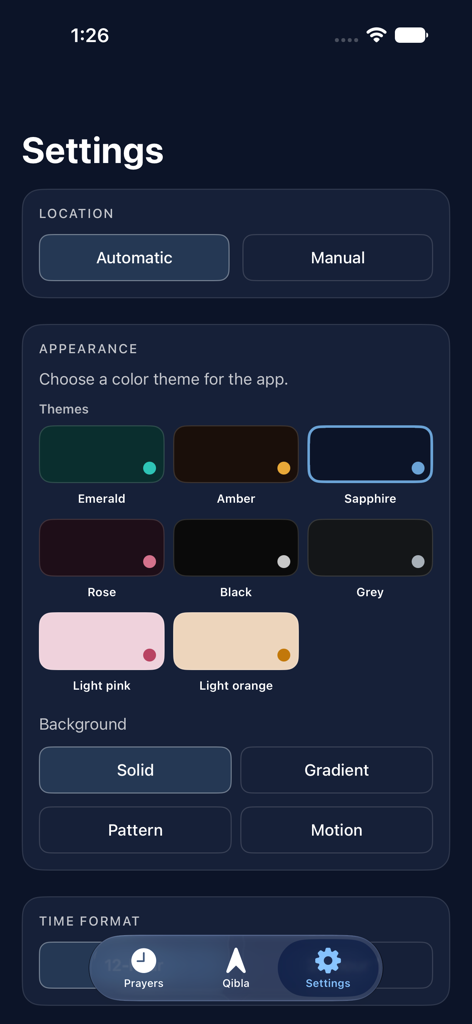Pick the Amber theme swatch

[236, 454]
